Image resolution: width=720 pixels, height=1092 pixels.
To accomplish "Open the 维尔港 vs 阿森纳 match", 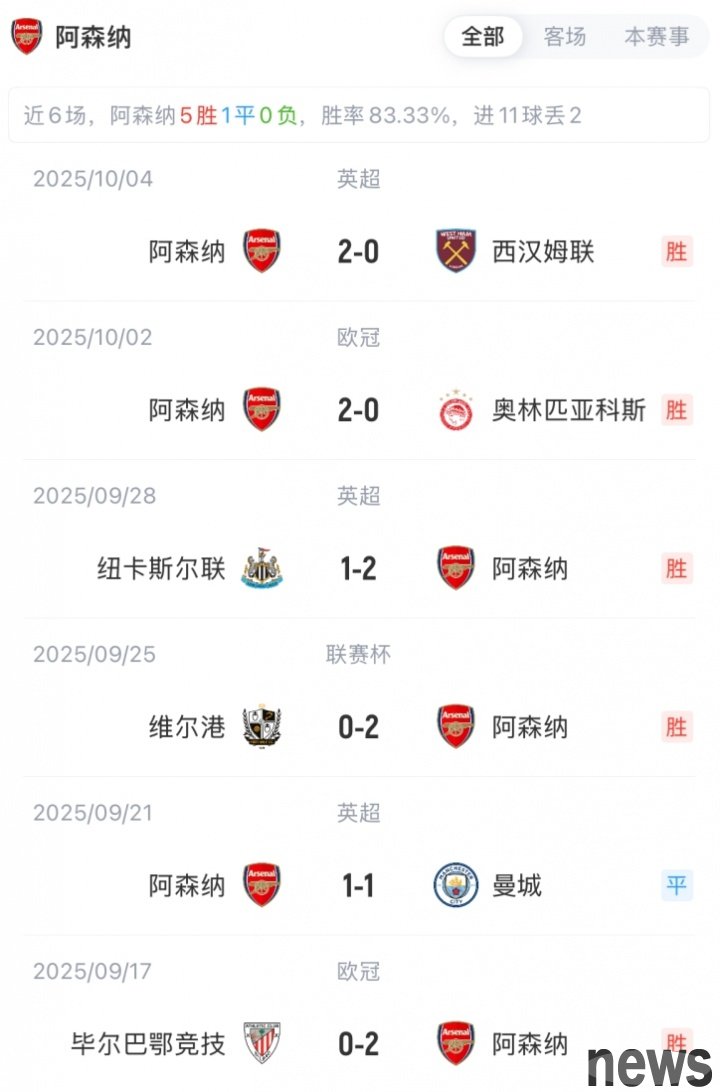I will click(358, 727).
